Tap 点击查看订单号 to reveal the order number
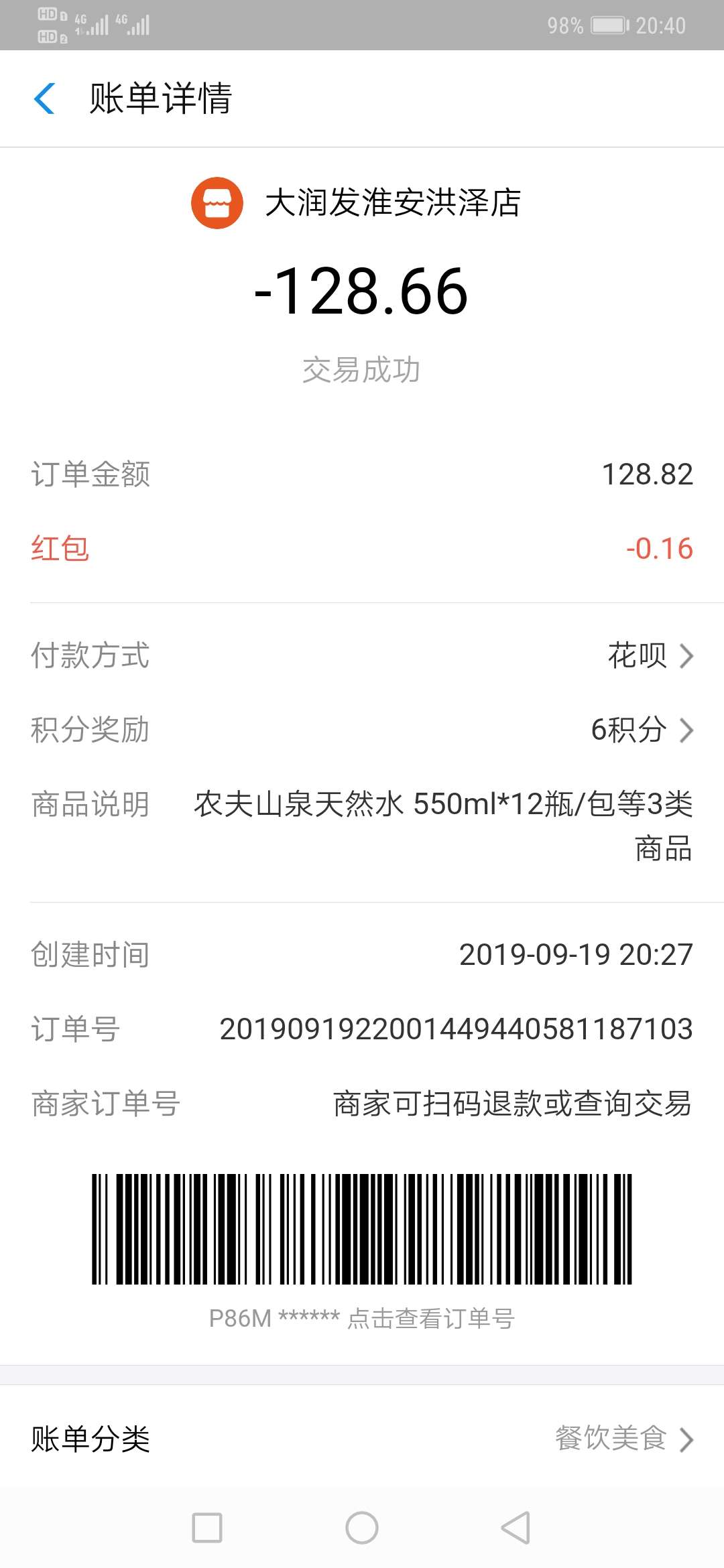The image size is (724, 1568). pyautogui.click(x=430, y=1319)
